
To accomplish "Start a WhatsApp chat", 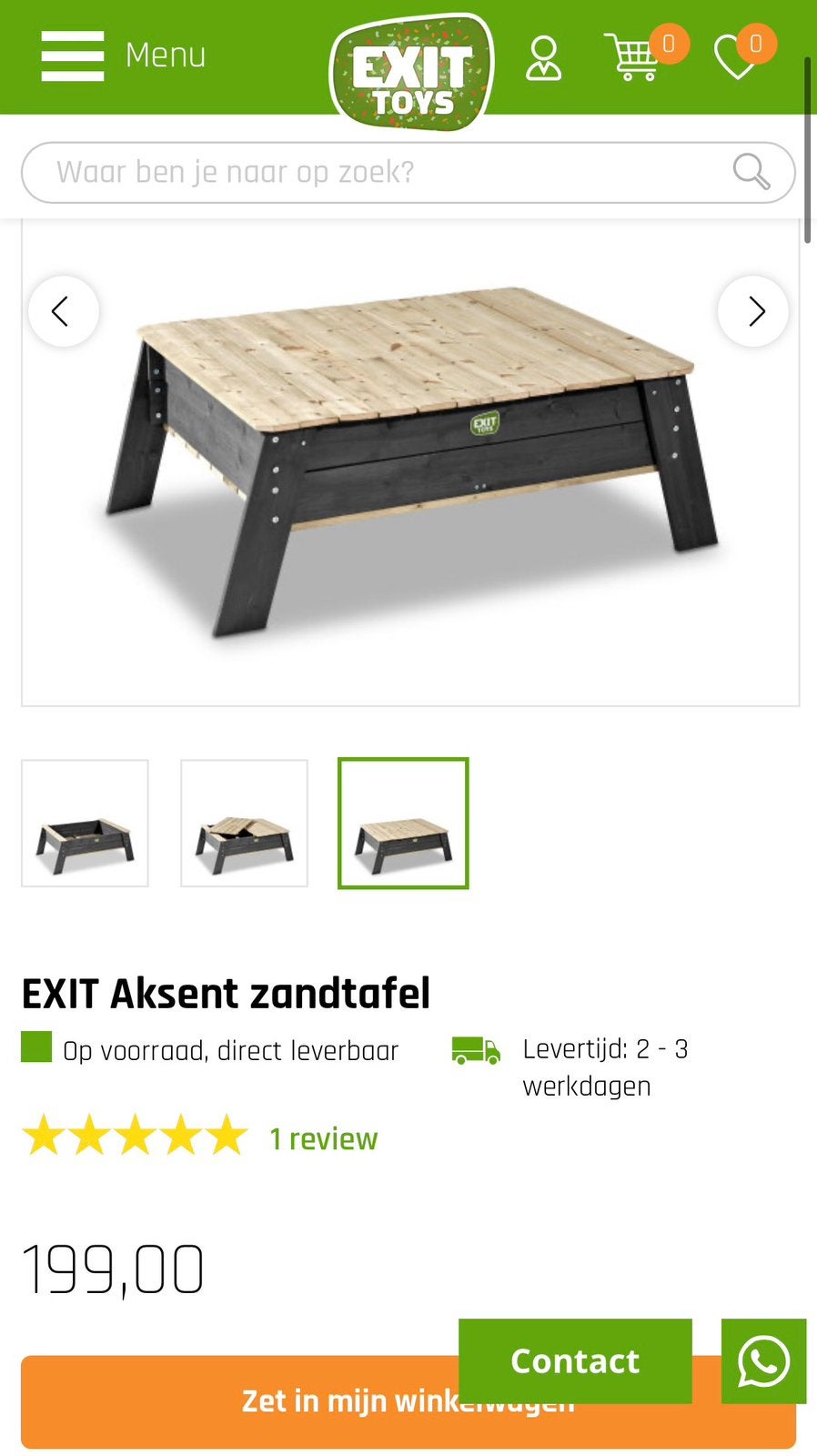I will (x=763, y=1360).
